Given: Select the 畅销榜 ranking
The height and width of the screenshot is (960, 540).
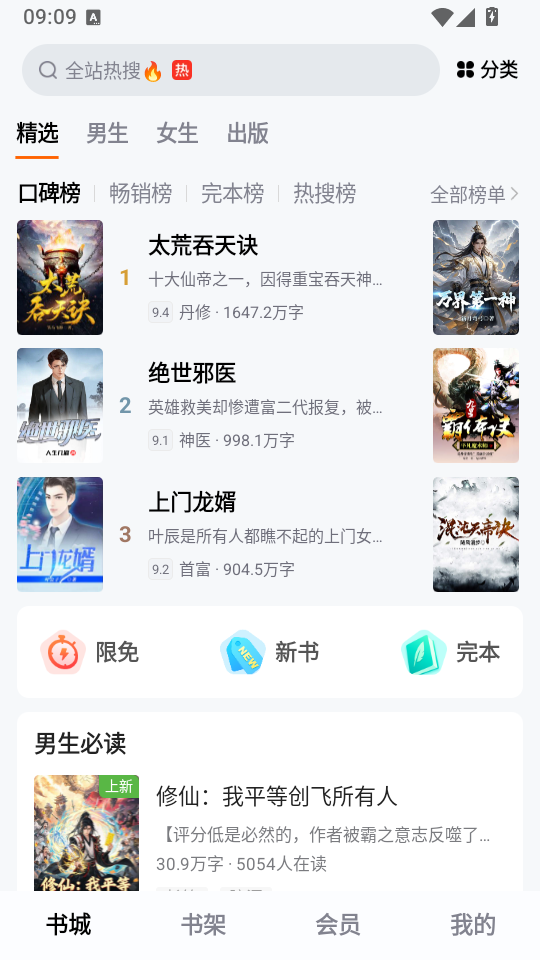Looking at the screenshot, I should [140, 193].
